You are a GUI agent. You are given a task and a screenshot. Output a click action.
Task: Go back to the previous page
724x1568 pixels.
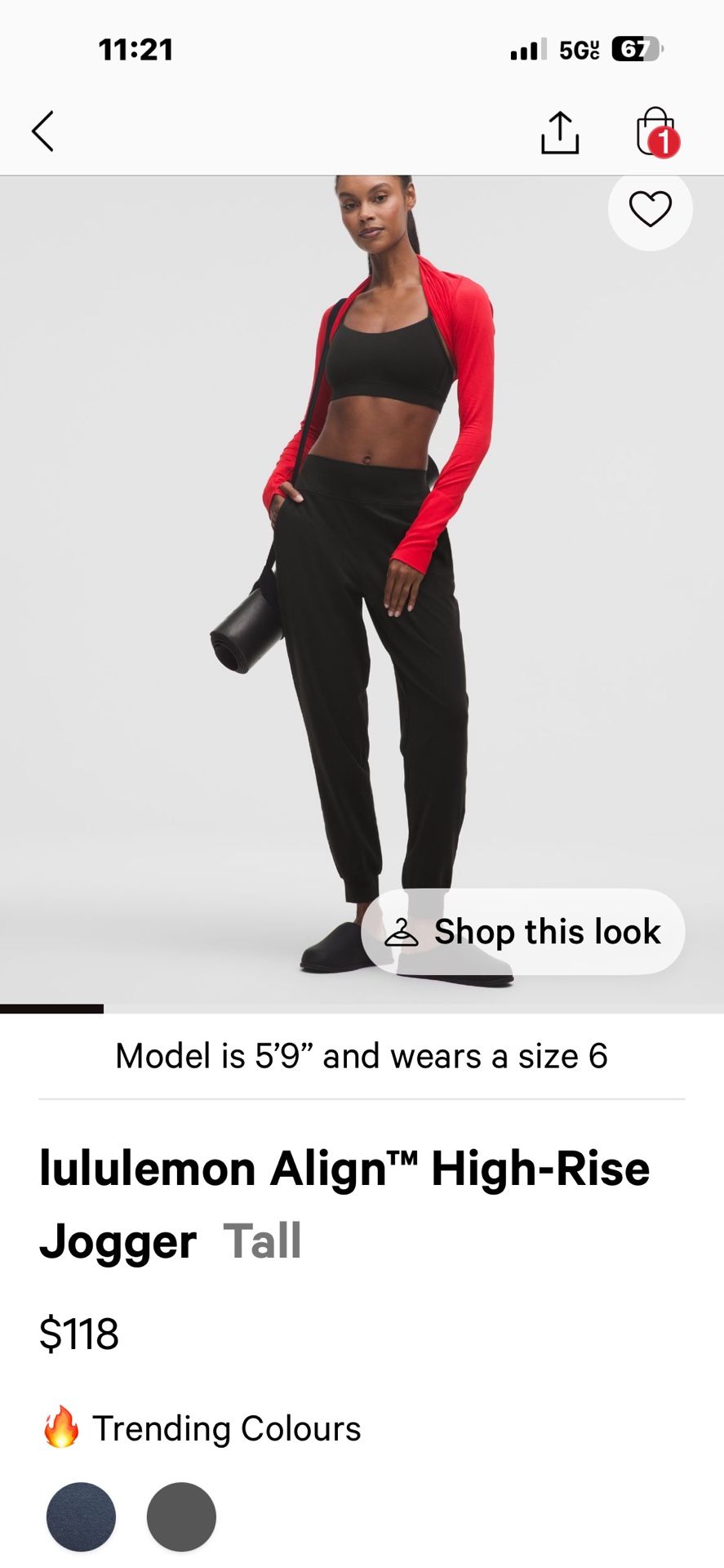(x=43, y=131)
